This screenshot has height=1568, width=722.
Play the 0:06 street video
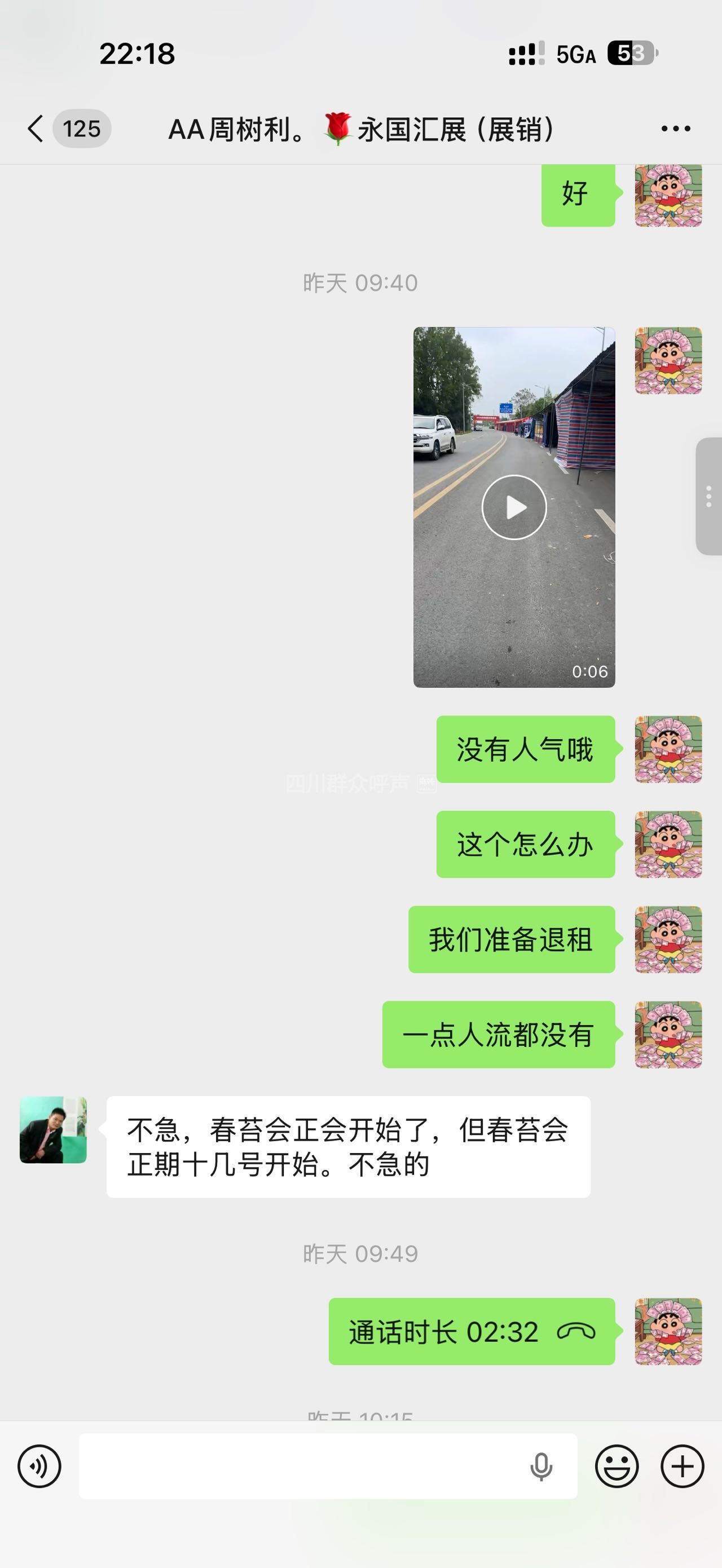coord(514,507)
